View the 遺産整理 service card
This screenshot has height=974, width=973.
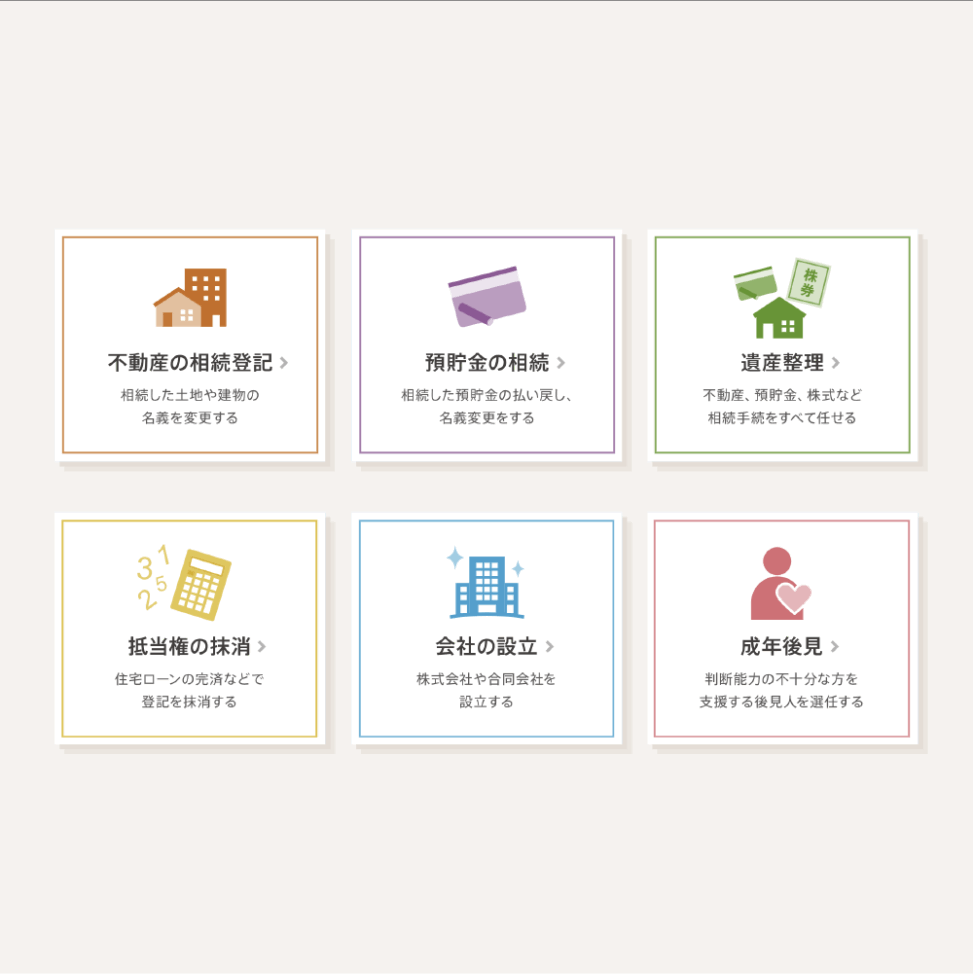point(782,346)
